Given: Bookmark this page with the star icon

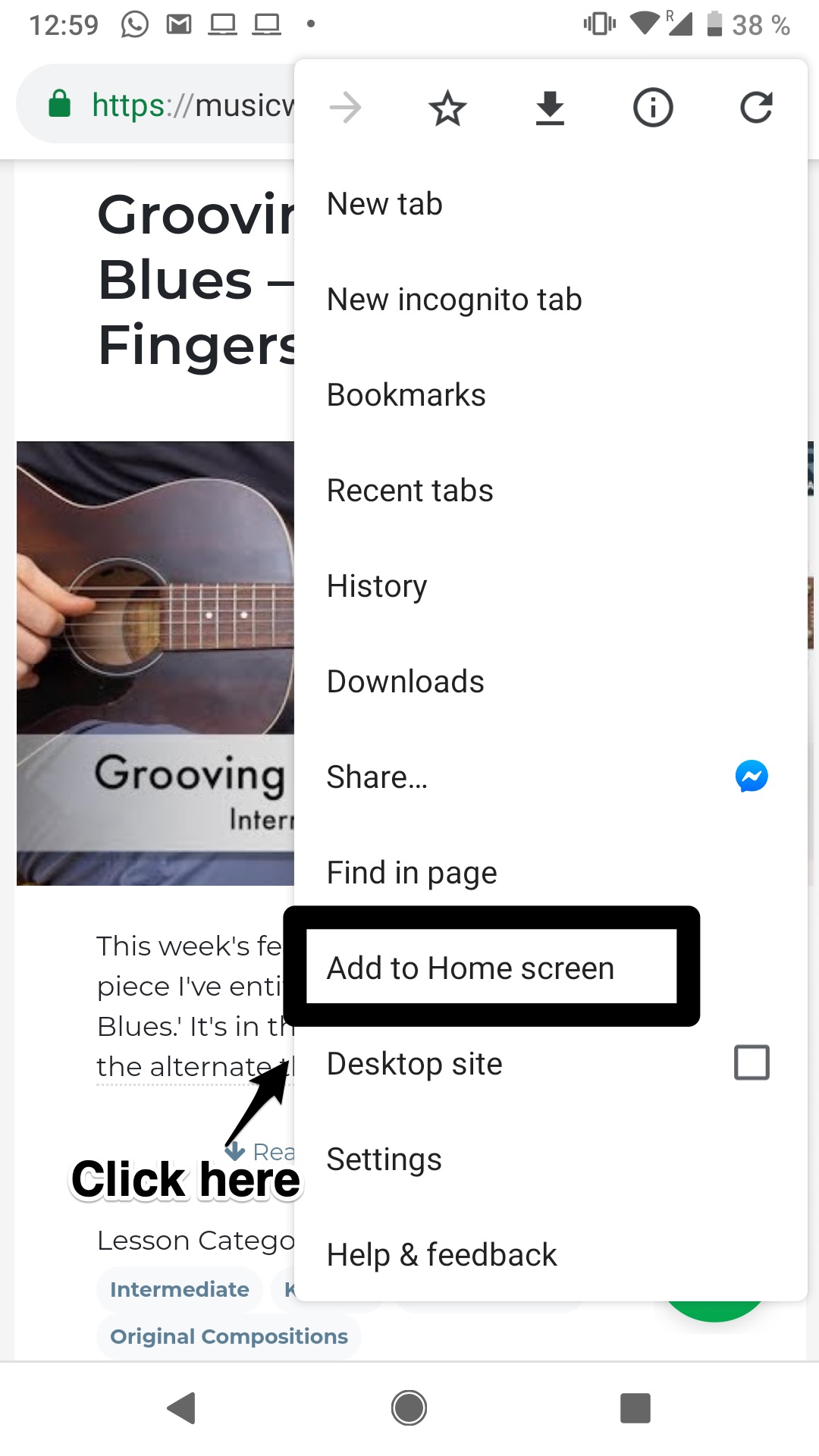Looking at the screenshot, I should (x=447, y=108).
